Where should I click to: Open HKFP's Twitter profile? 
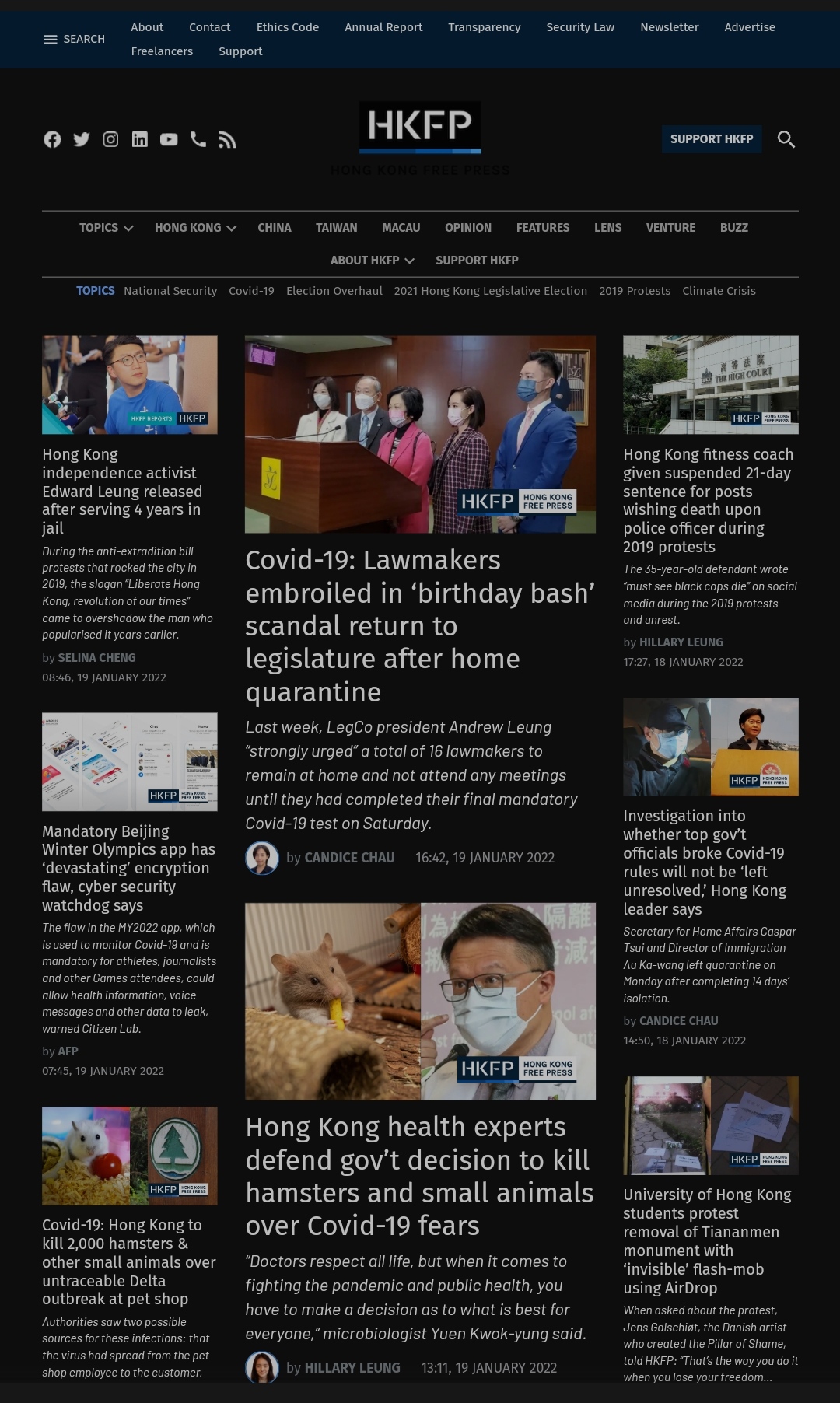(81, 139)
